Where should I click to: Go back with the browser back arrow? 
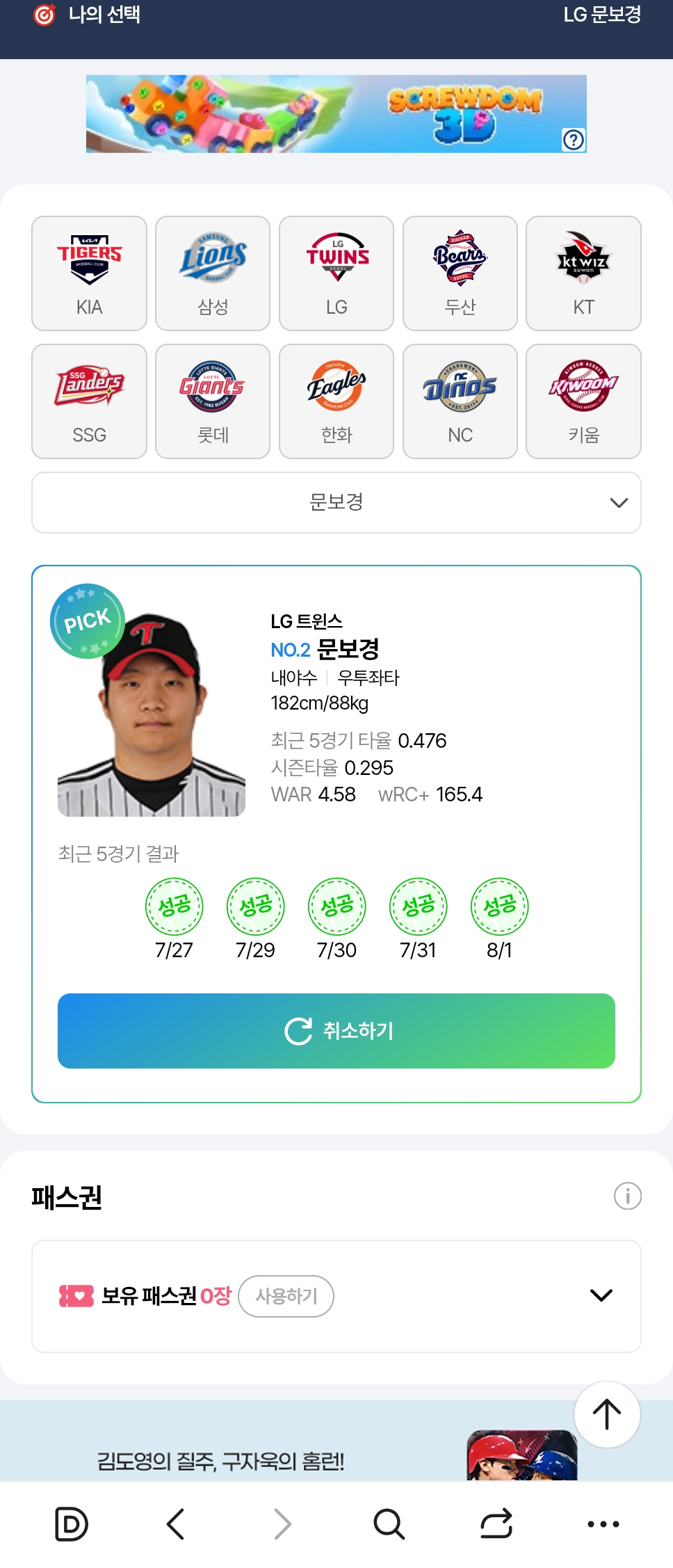[x=175, y=1524]
